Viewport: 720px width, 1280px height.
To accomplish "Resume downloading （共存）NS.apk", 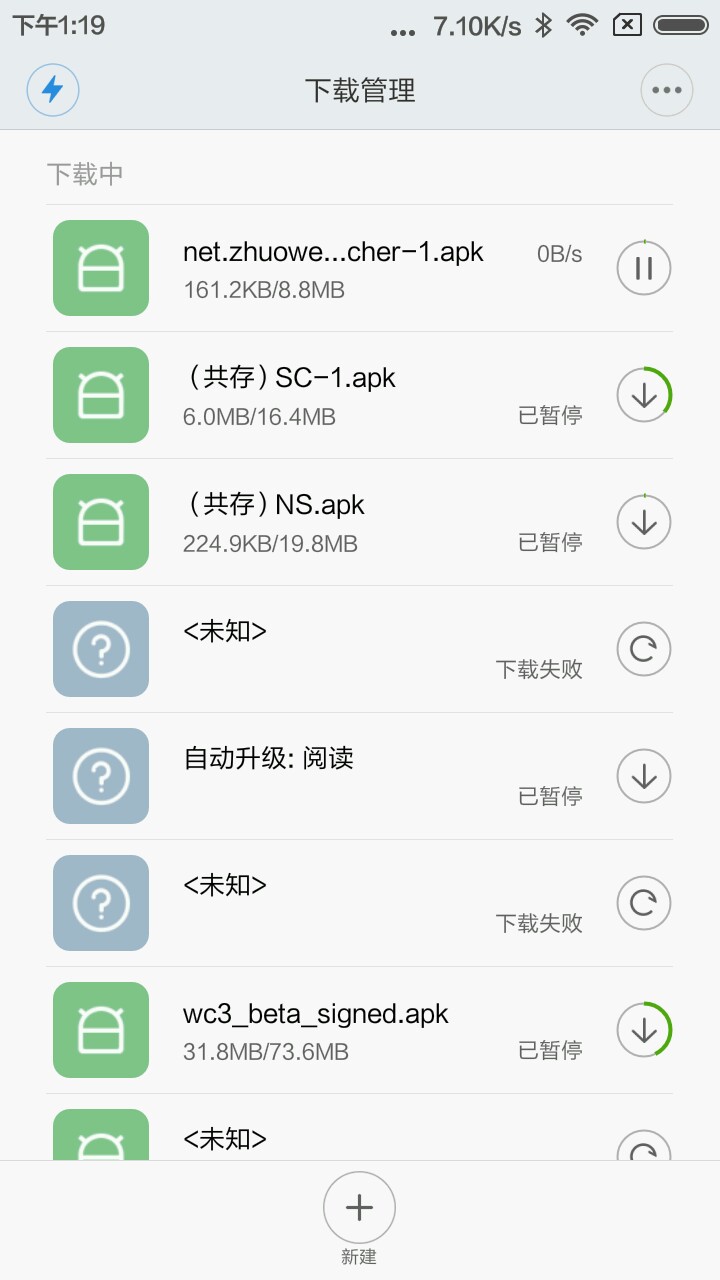I will coord(644,522).
